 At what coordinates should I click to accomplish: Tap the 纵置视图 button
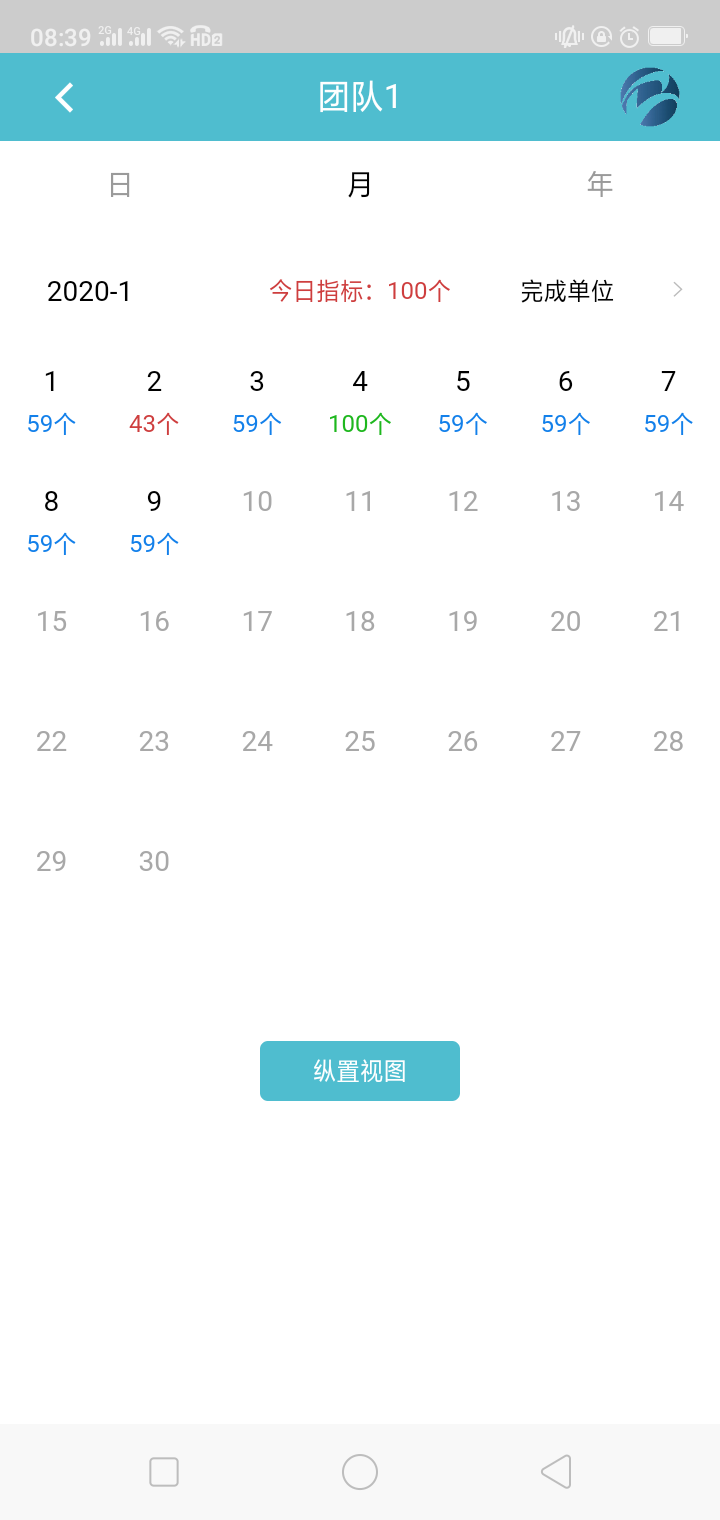point(360,1071)
